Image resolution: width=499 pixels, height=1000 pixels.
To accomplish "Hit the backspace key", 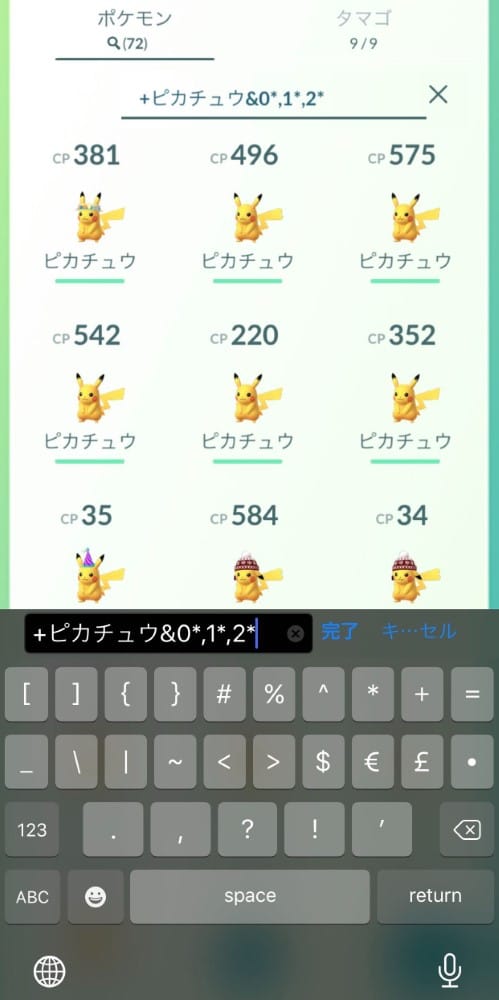I will (466, 829).
